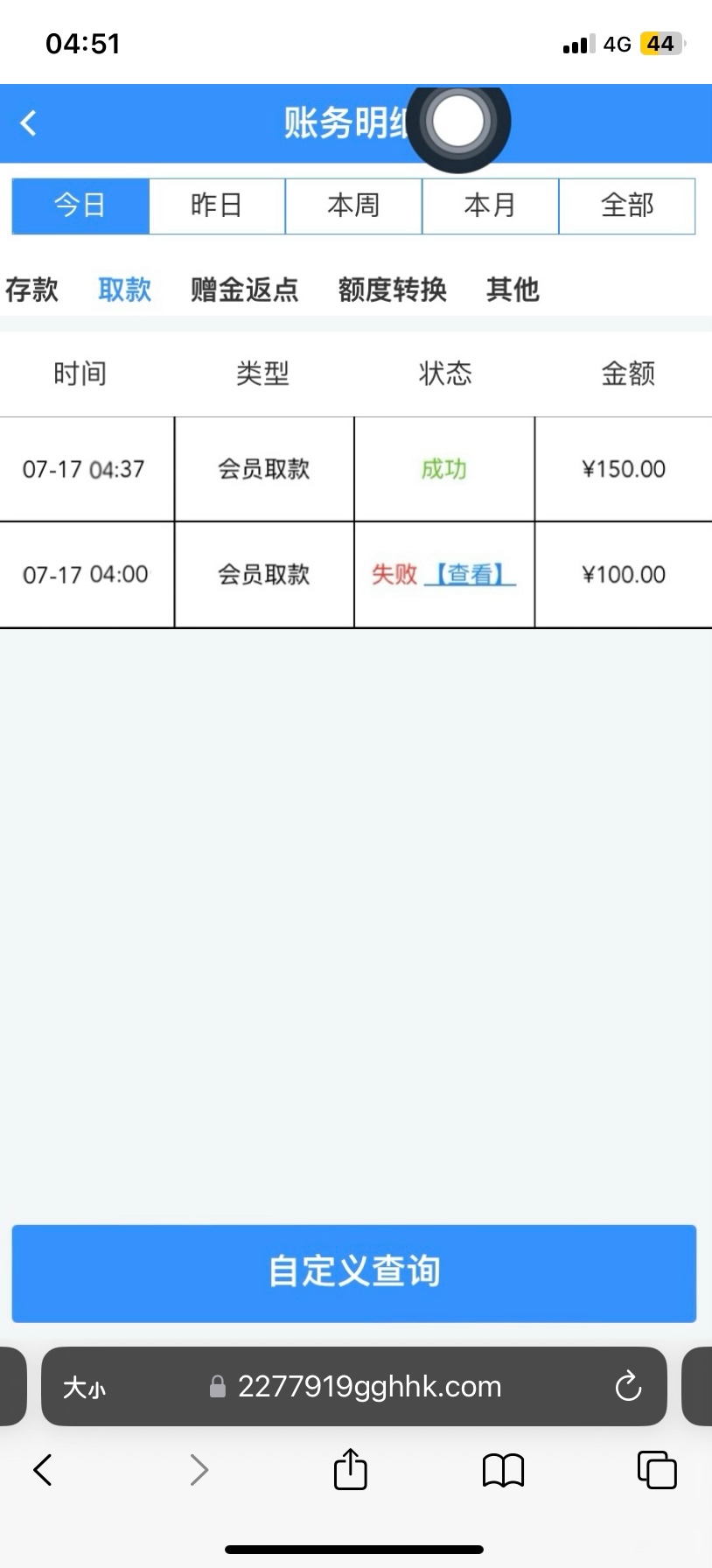This screenshot has width=712, height=1568.
Task: Open Safari bookmarks
Action: coord(503,1470)
